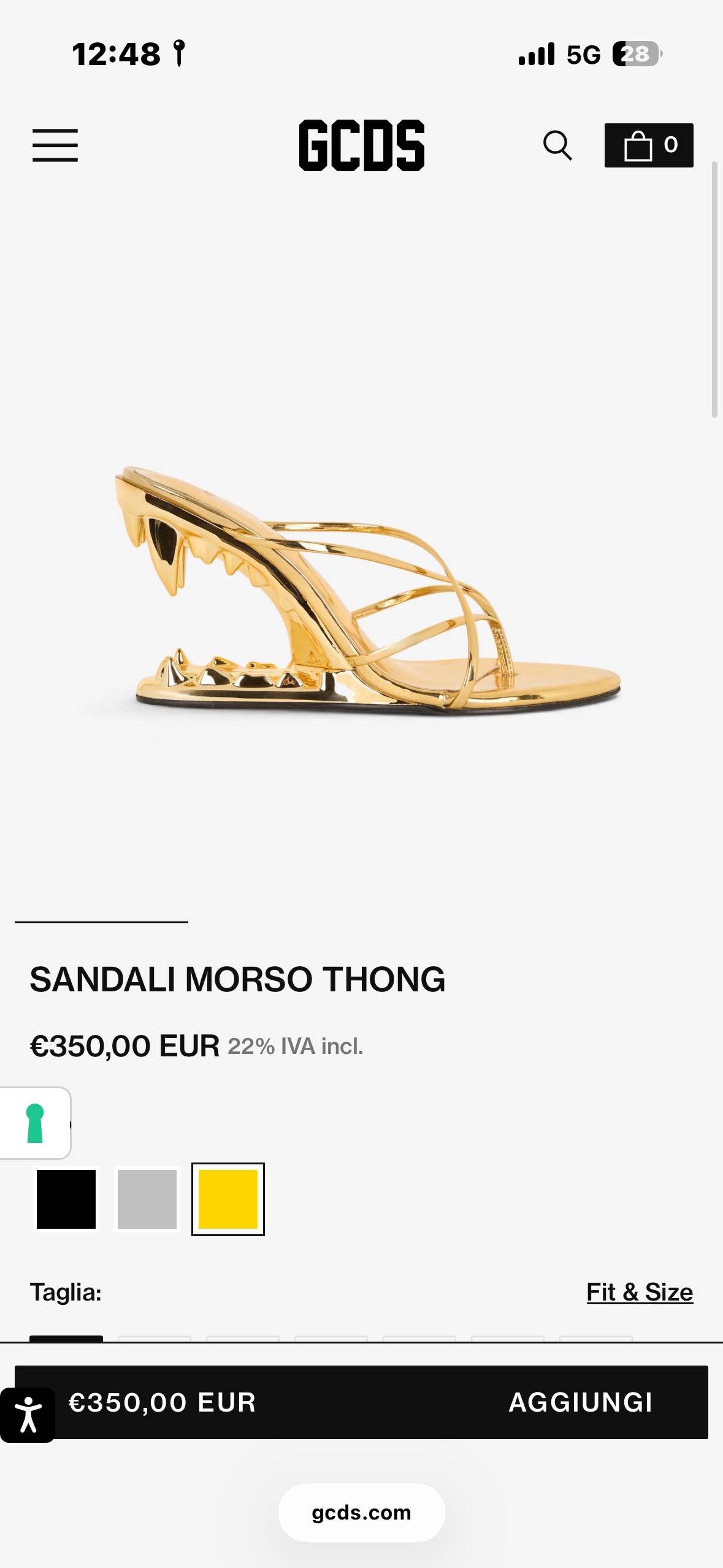Select the yellow gold color swatch
Image resolution: width=723 pixels, height=1568 pixels.
(x=228, y=1199)
